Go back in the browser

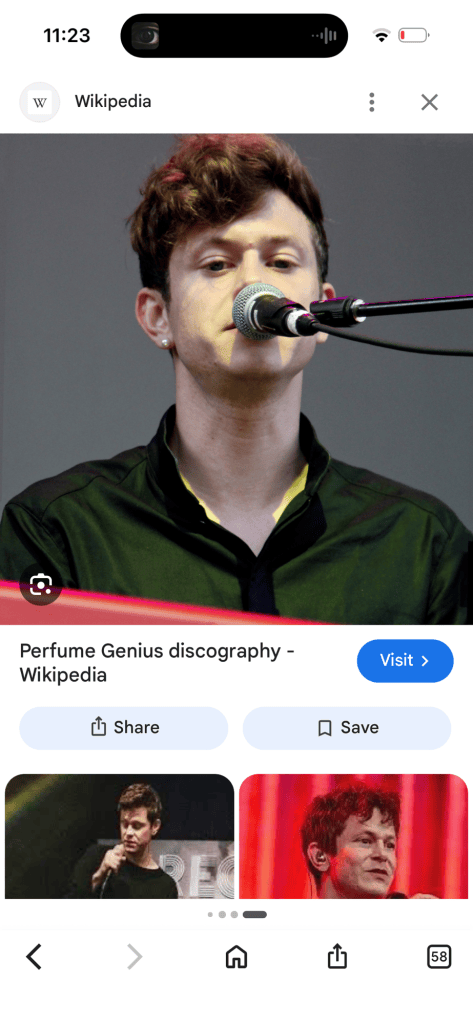click(34, 957)
